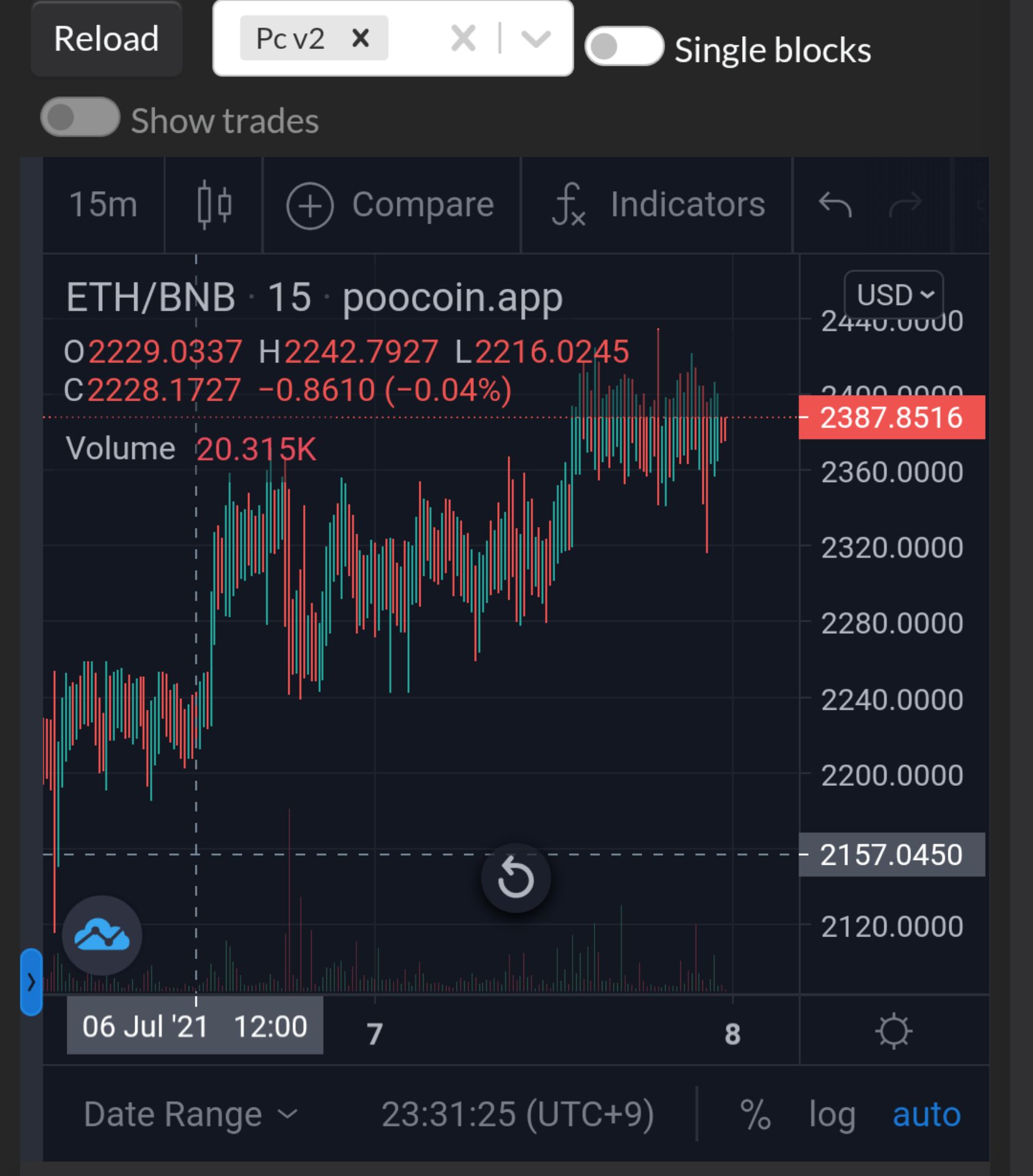The width and height of the screenshot is (1033, 1176).
Task: Undo the last chart change
Action: point(835,205)
